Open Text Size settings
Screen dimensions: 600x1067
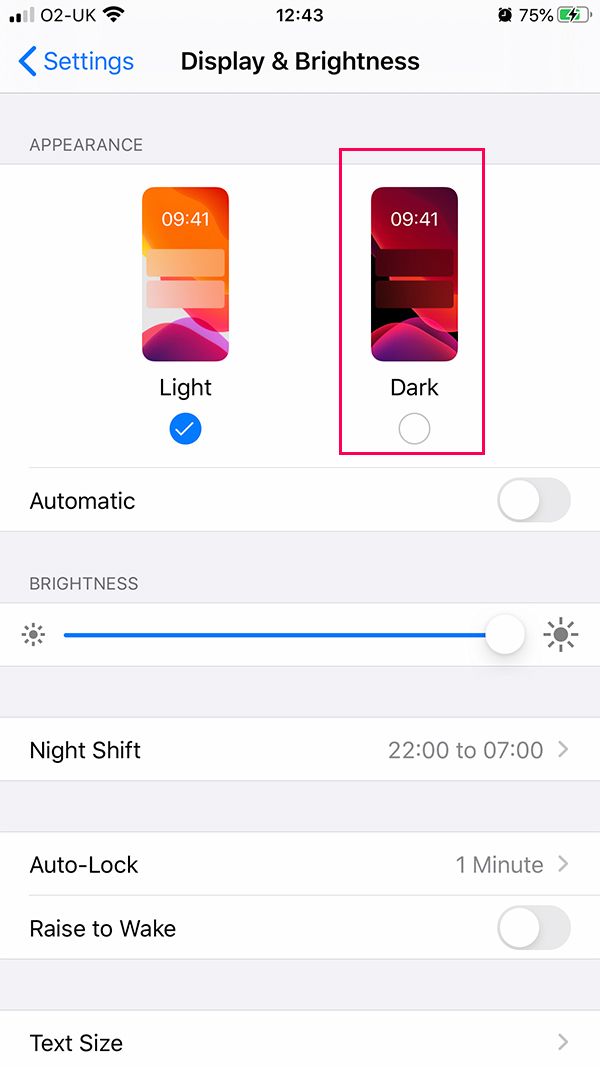click(x=300, y=1042)
